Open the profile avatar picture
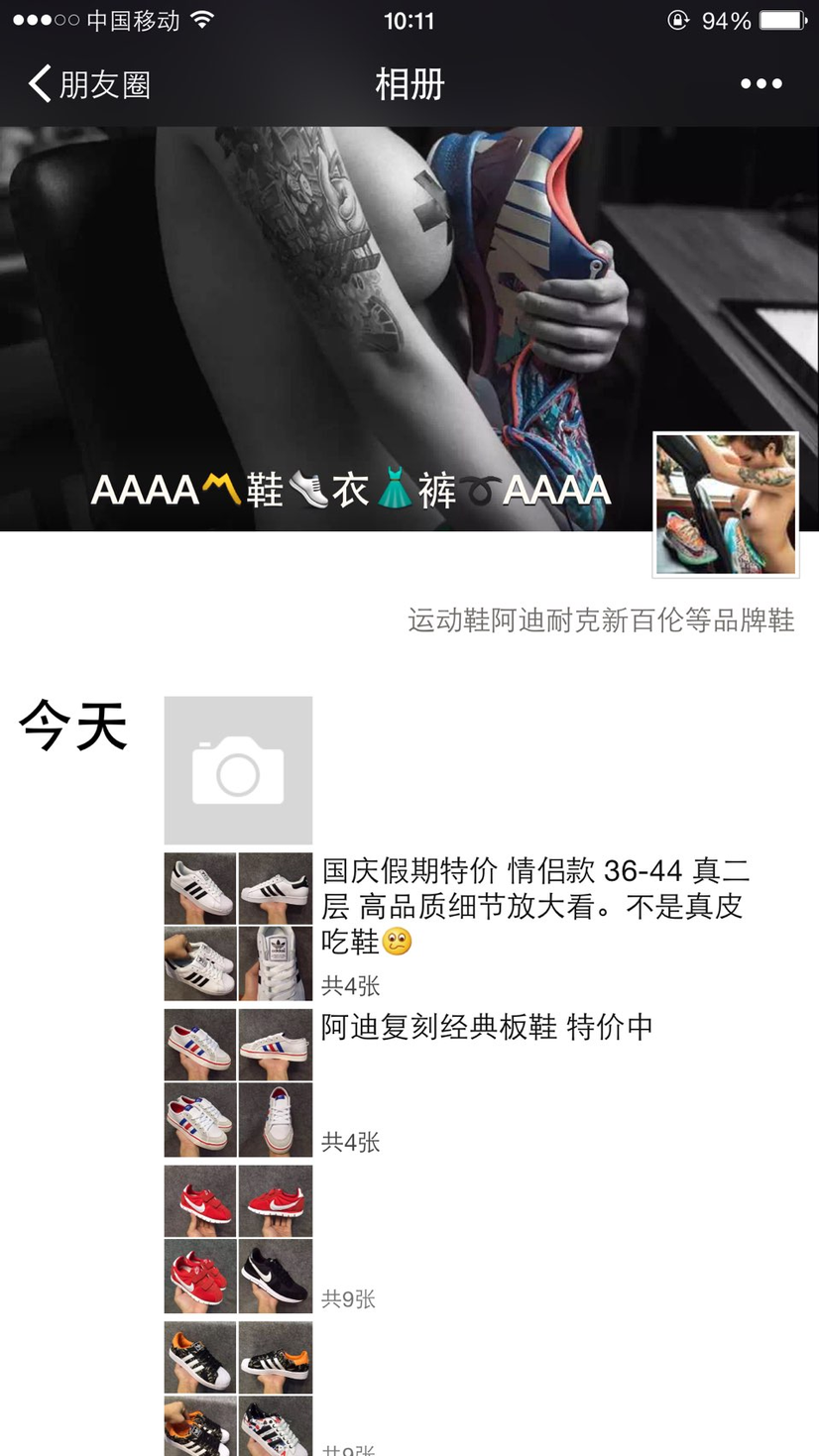Screen dimensions: 819x1456 tap(726, 504)
